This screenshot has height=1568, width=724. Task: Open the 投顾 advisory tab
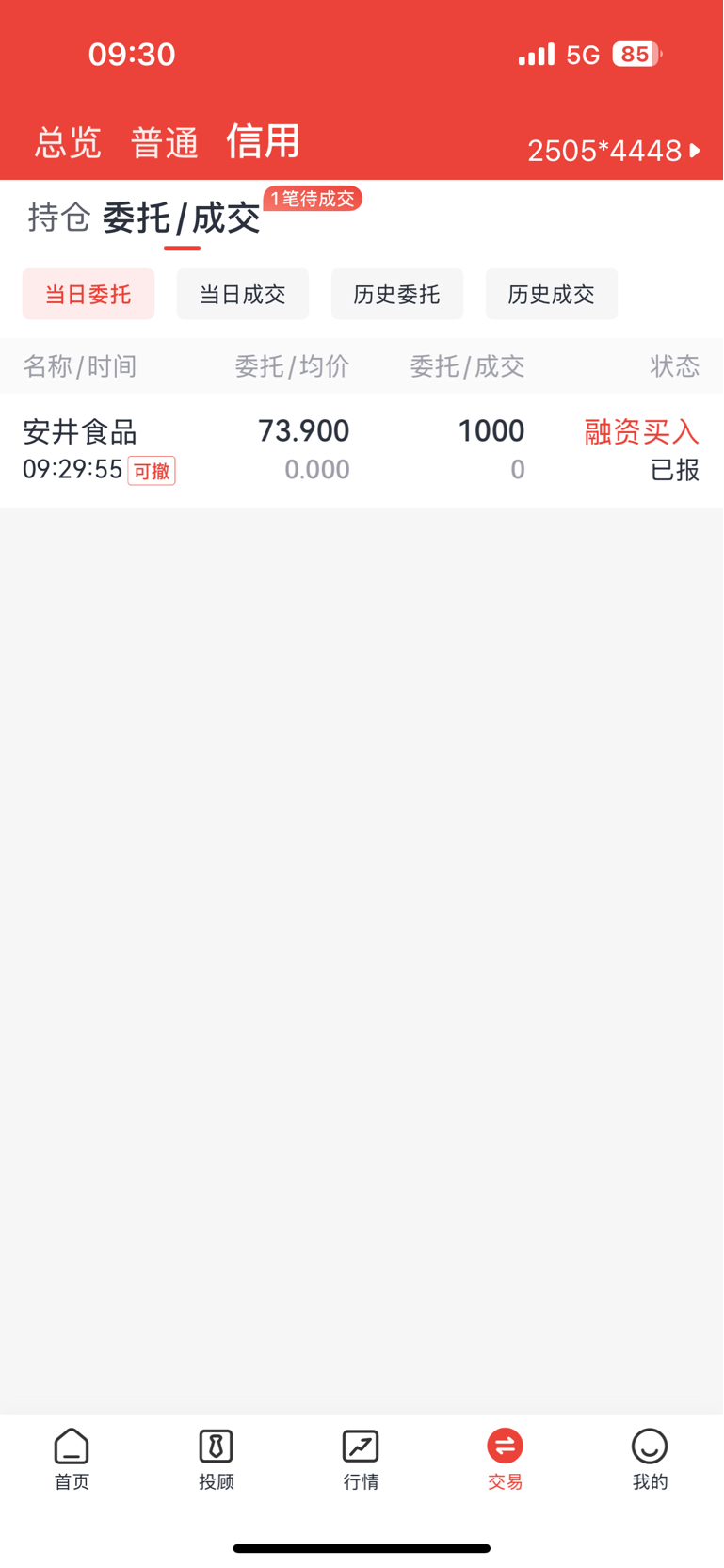[x=217, y=1459]
